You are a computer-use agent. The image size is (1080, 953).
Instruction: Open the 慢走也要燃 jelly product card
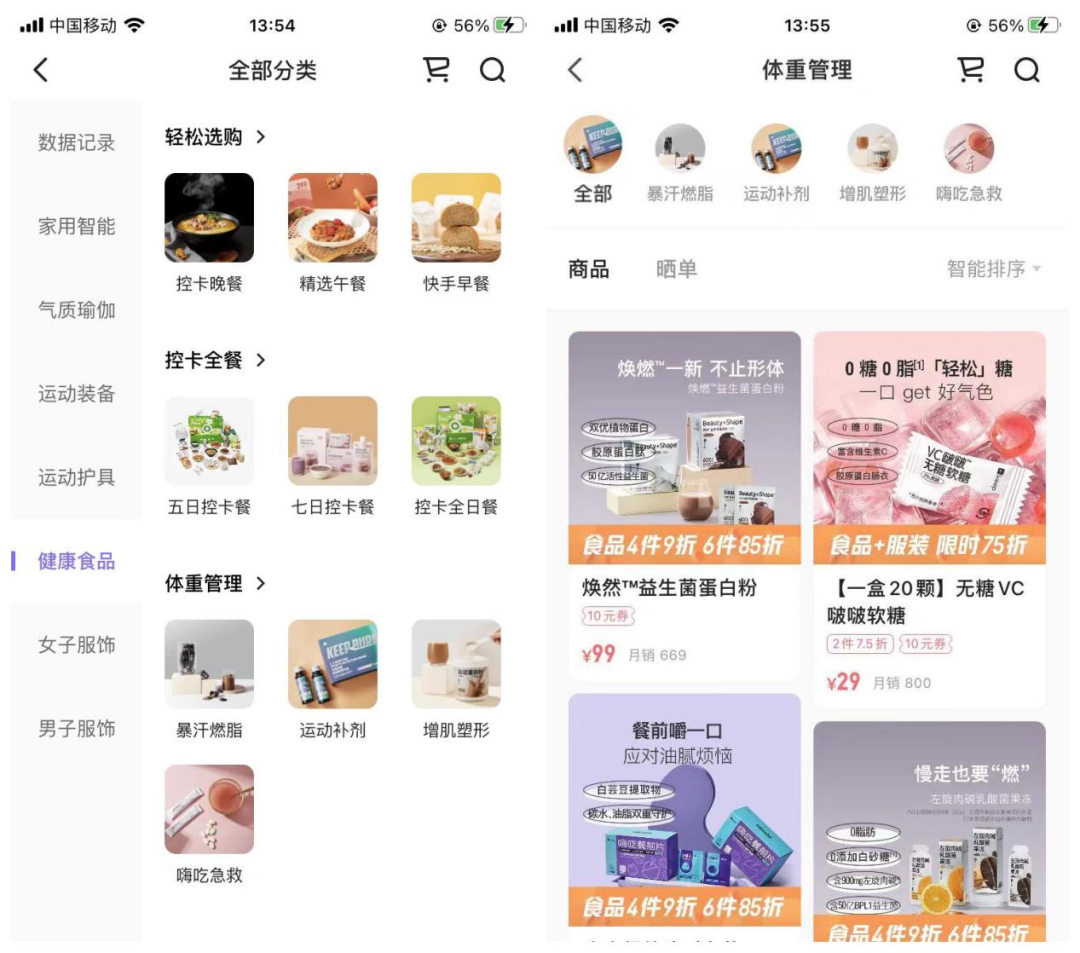(x=929, y=830)
